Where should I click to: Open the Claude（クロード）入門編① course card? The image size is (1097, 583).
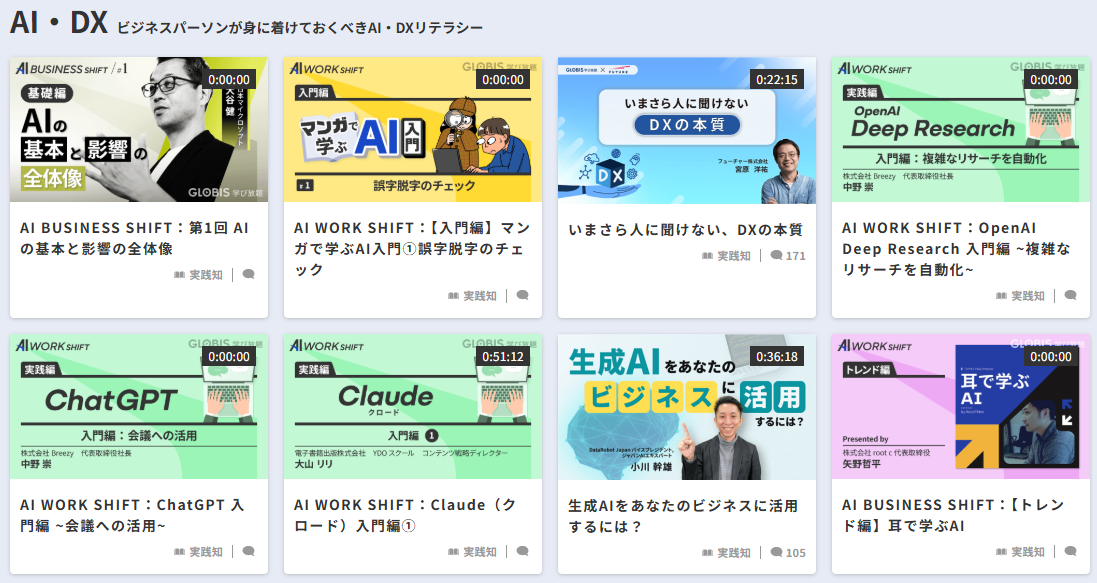tap(412, 406)
